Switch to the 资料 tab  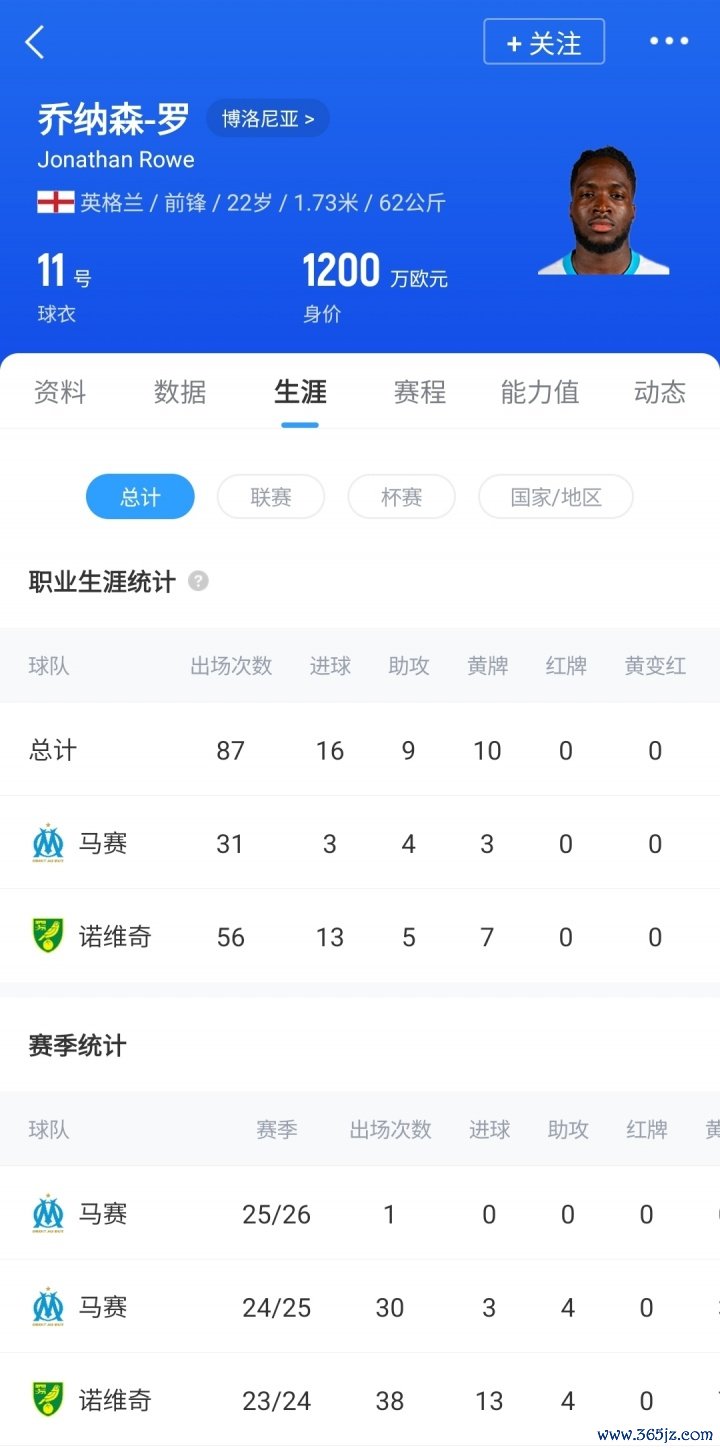(x=60, y=392)
